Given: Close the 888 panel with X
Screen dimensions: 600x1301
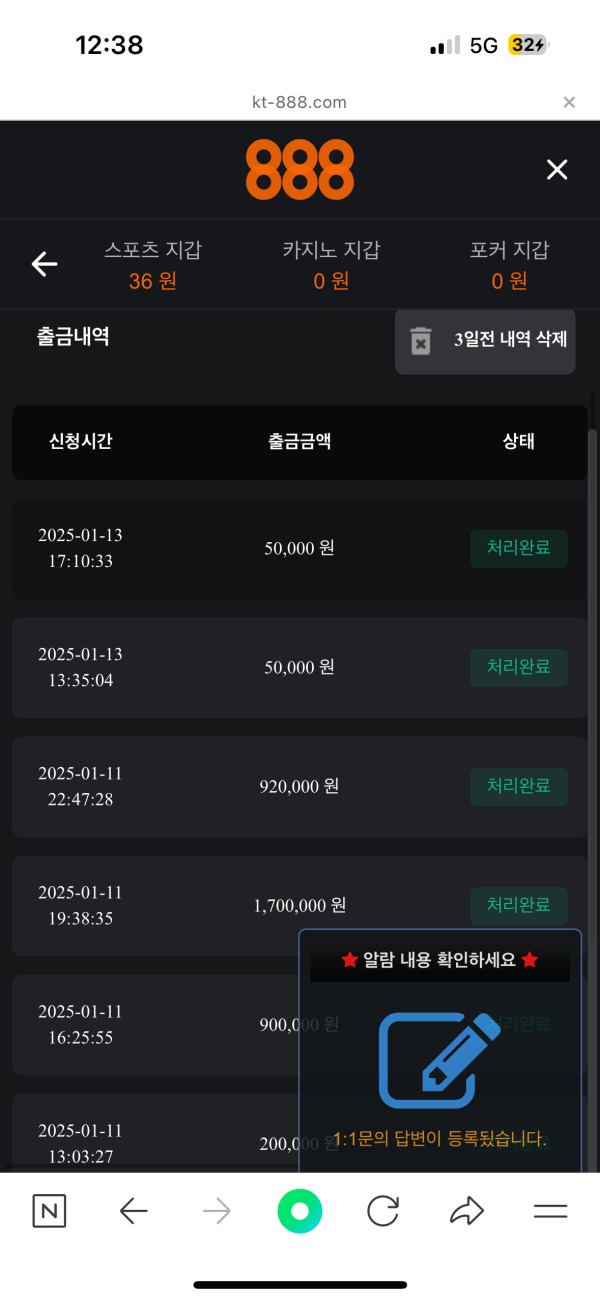Looking at the screenshot, I should coord(557,170).
